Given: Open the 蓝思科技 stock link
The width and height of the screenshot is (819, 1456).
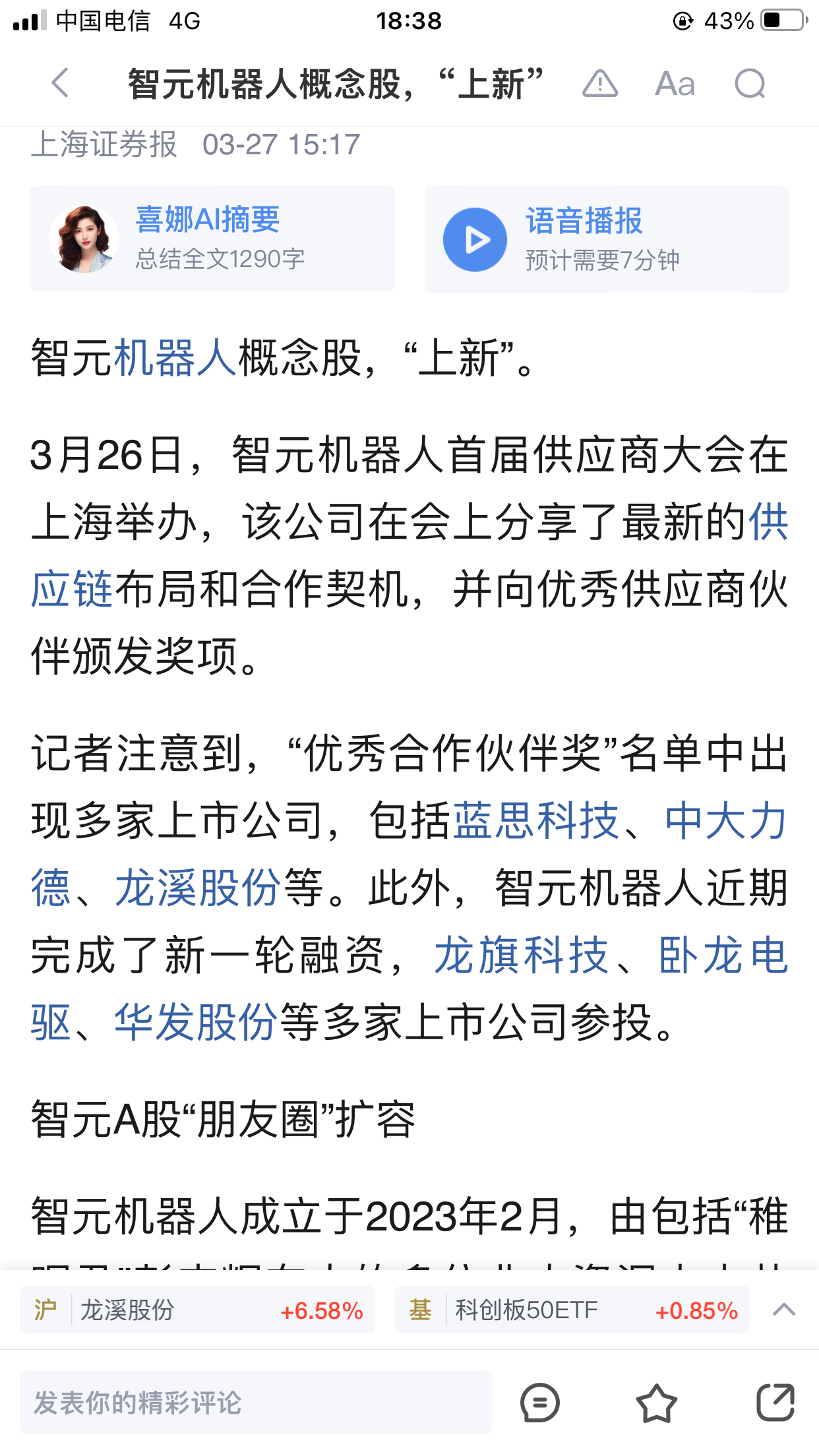Looking at the screenshot, I should tap(536, 821).
